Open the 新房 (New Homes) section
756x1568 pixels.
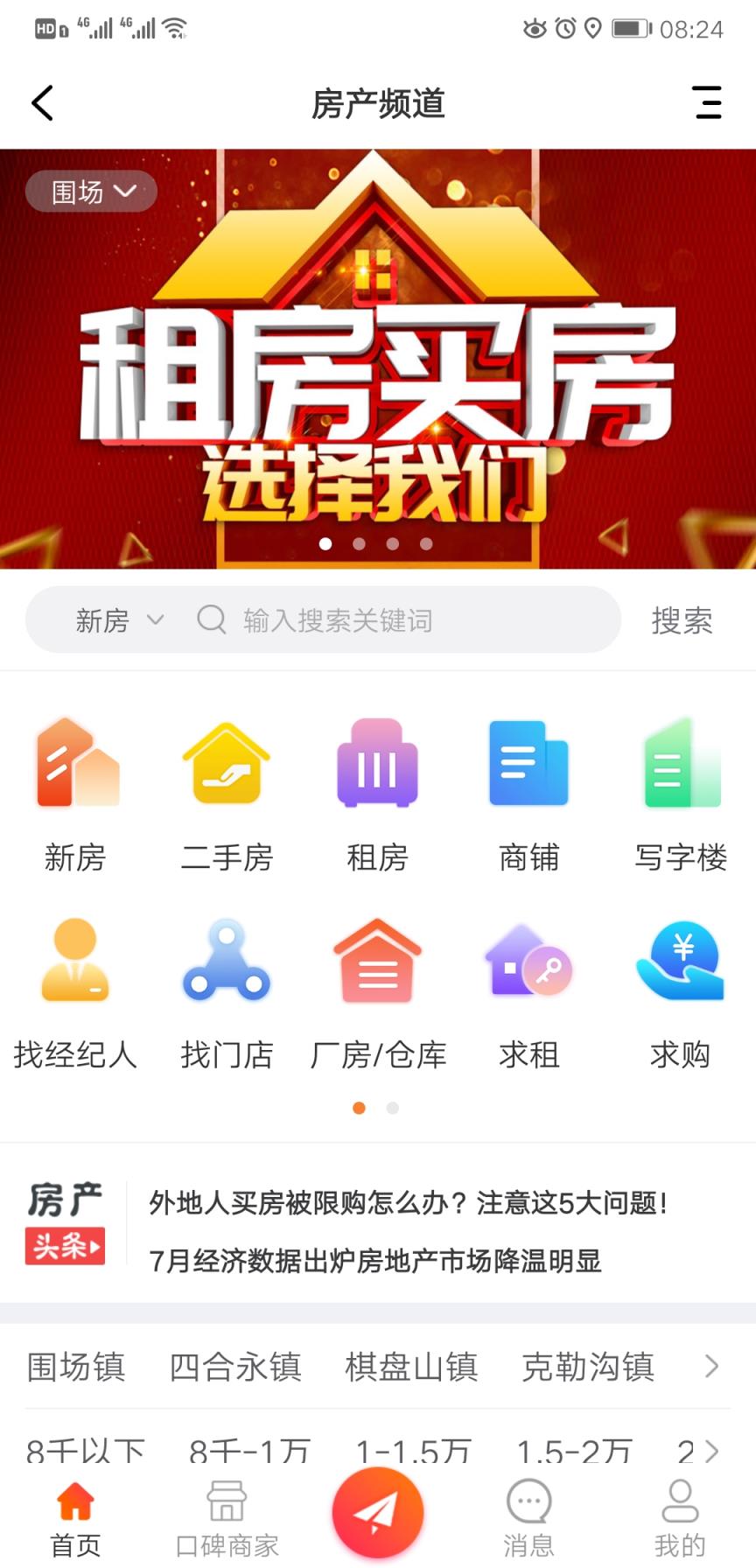pos(76,792)
